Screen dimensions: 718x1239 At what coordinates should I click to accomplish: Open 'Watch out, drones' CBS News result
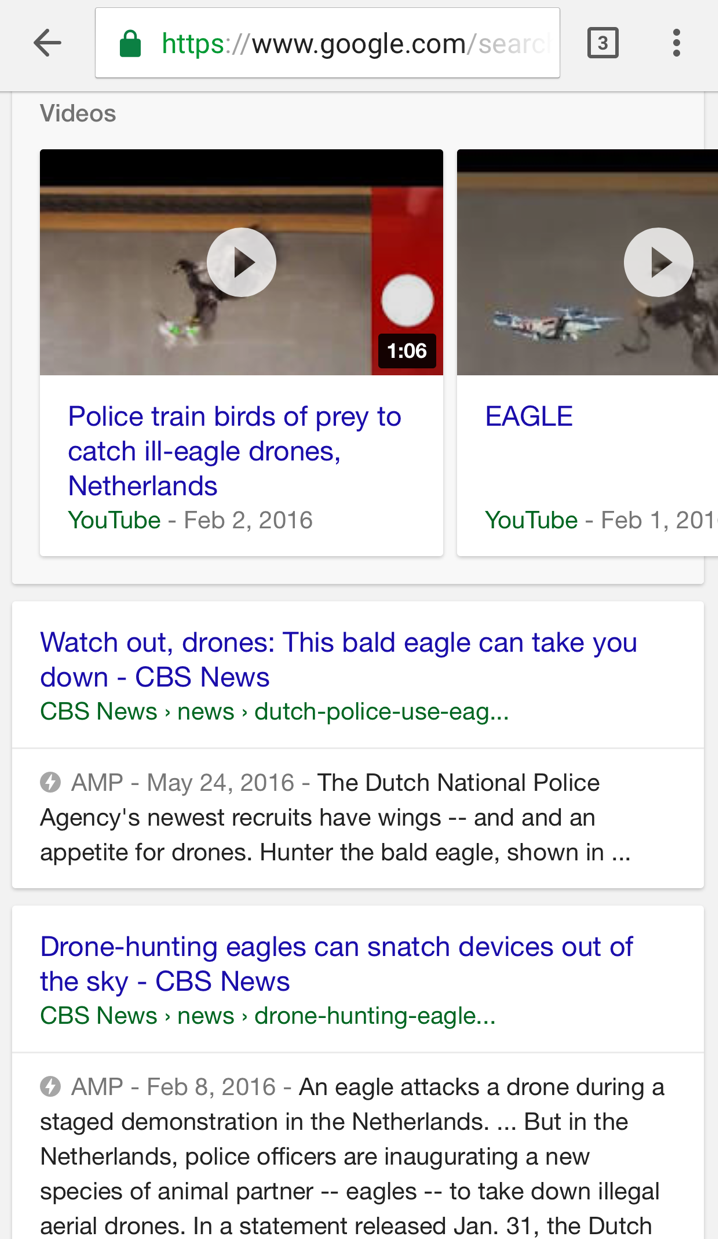[x=338, y=659]
